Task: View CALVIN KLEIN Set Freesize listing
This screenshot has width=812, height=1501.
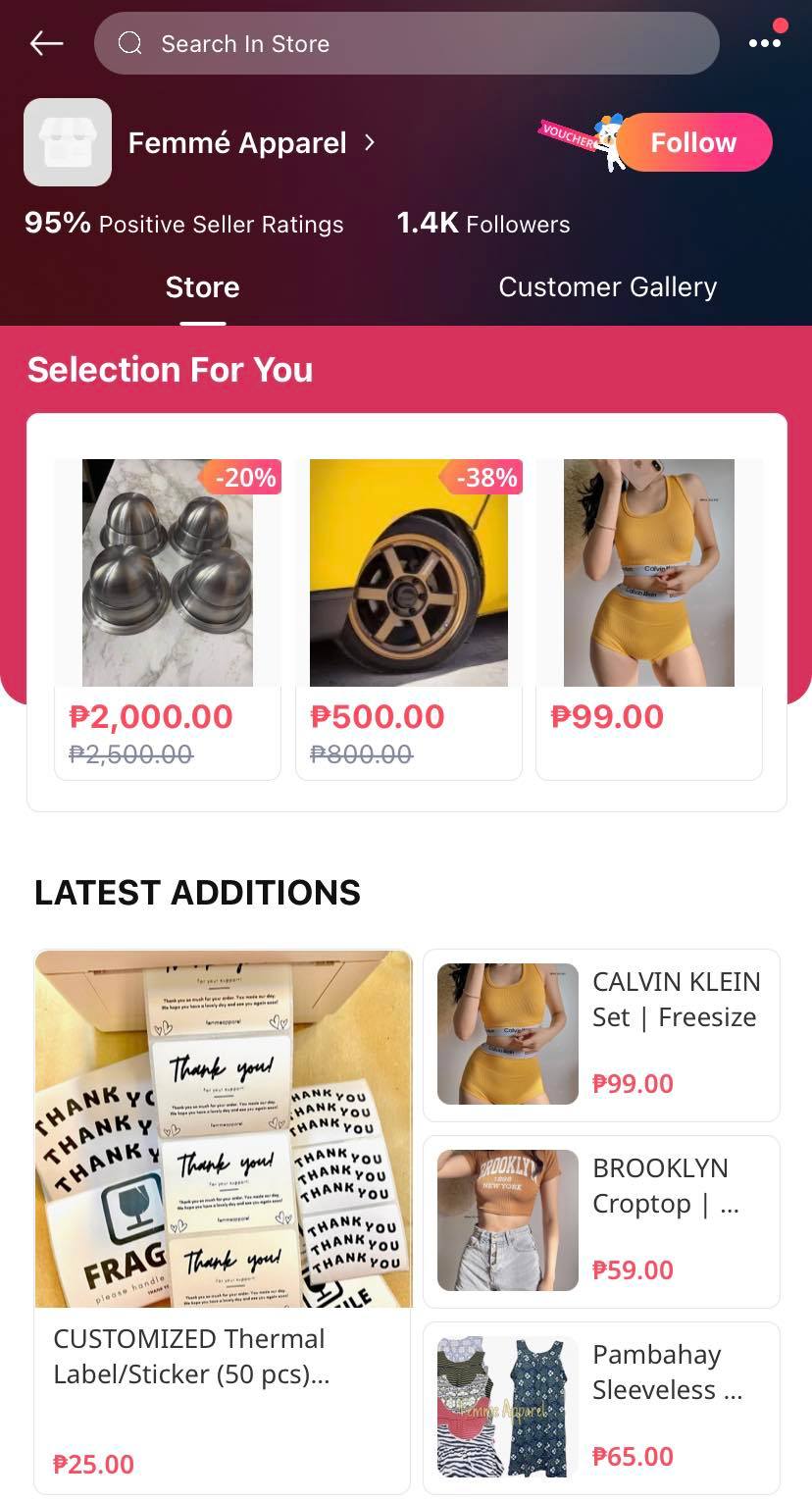Action: (601, 1035)
